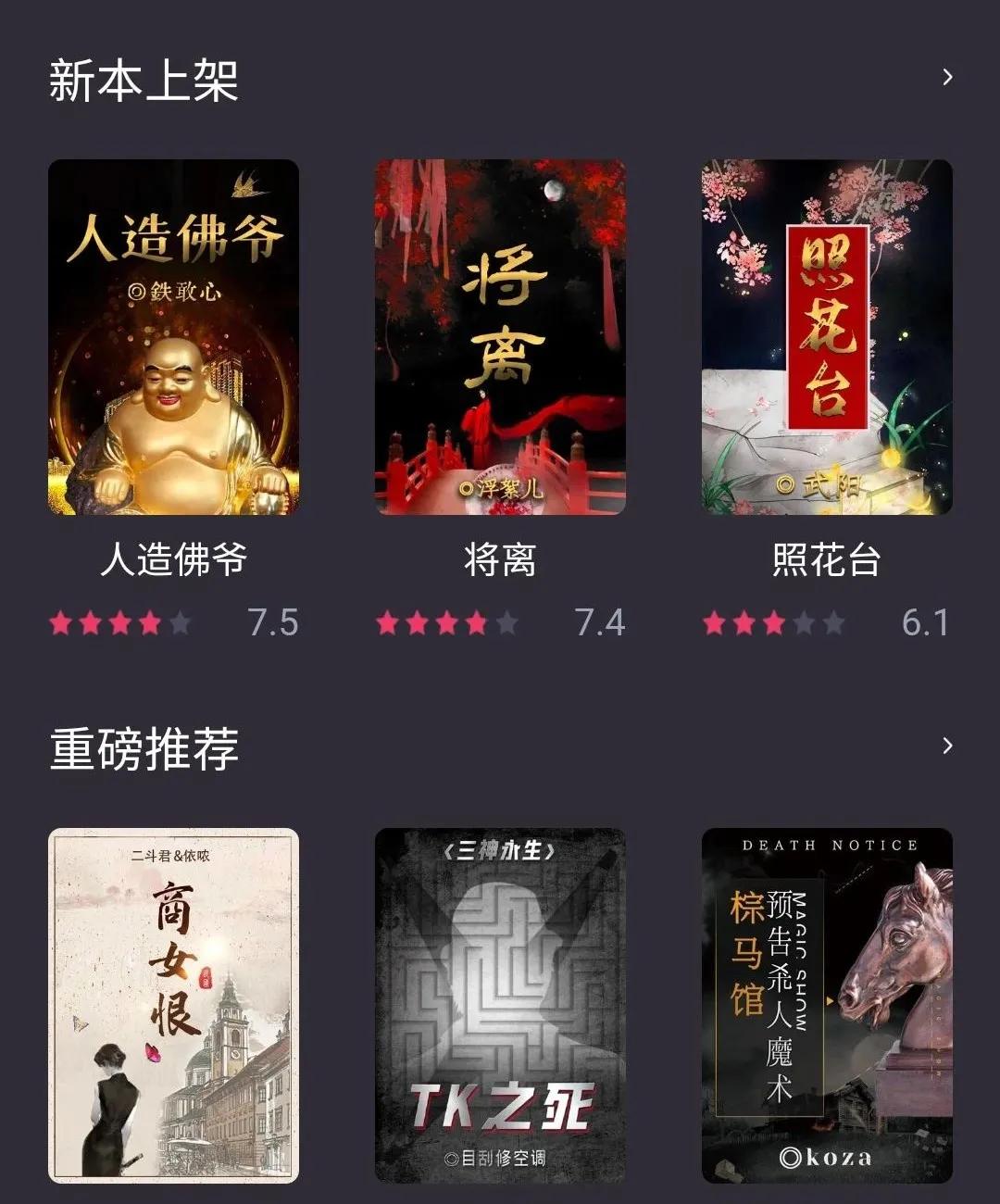Tap the fourth star rating under 将离
The image size is (1000, 1204).
coord(476,624)
